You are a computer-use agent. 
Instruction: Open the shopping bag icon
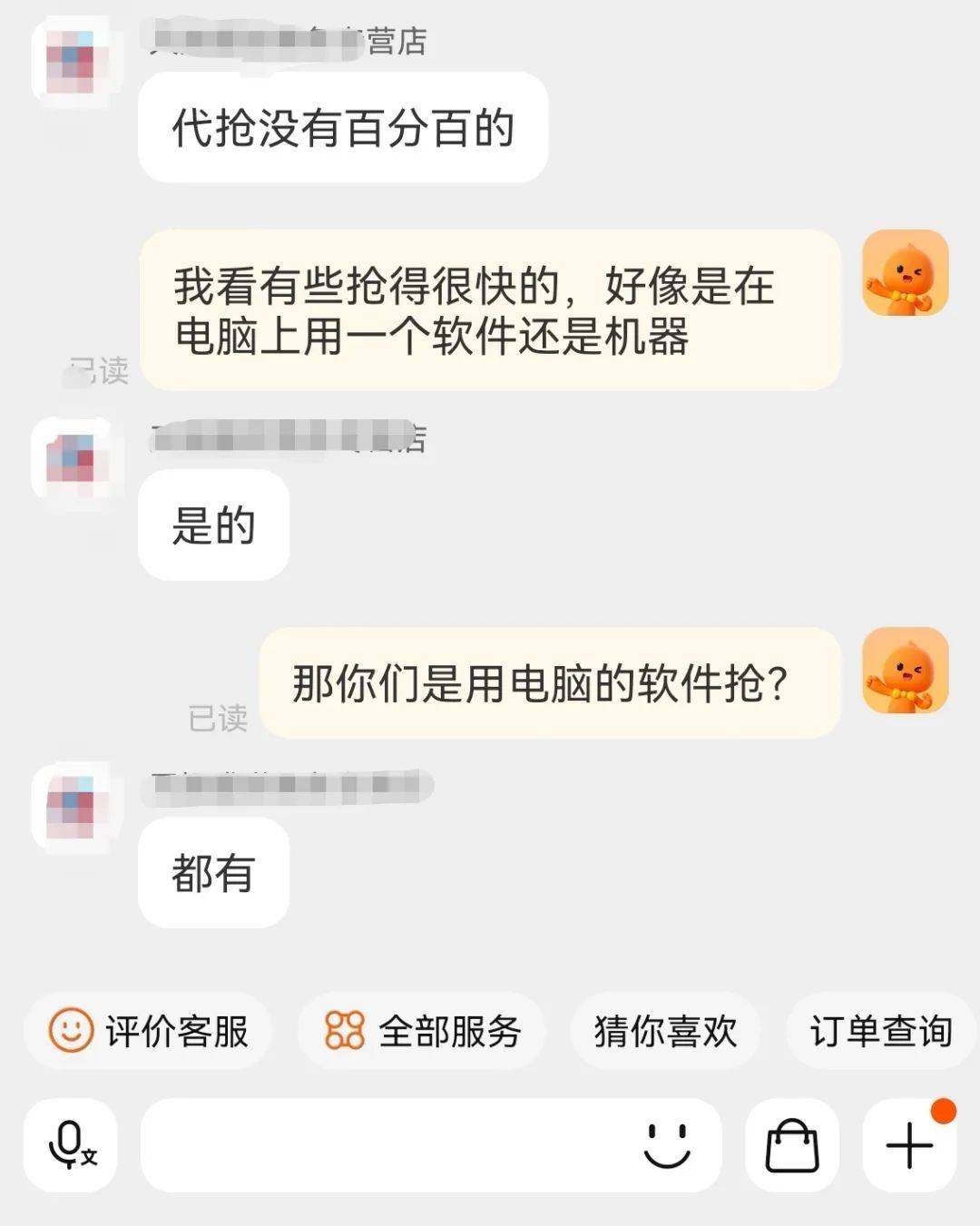tap(792, 1145)
